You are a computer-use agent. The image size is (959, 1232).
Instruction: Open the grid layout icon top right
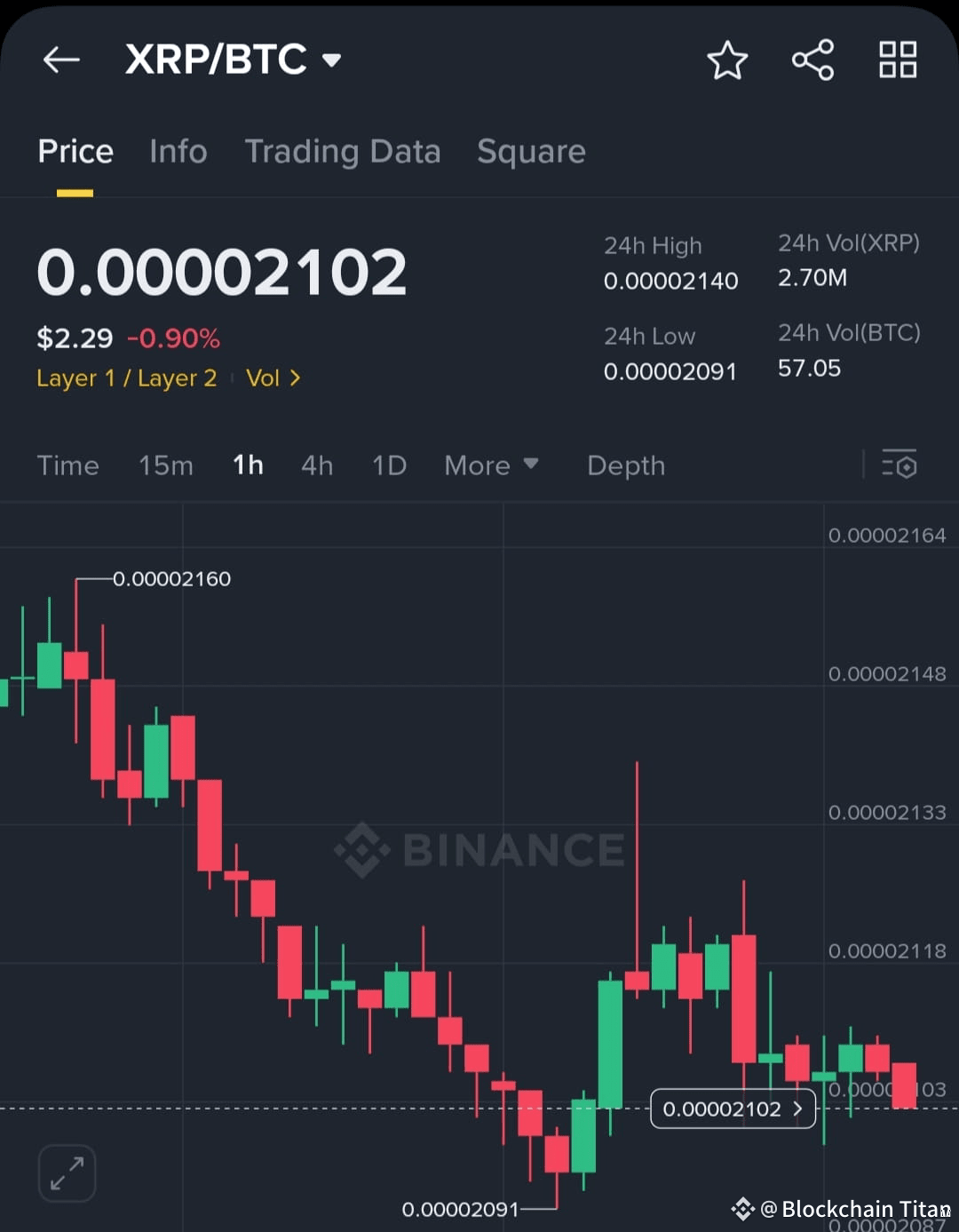(897, 60)
